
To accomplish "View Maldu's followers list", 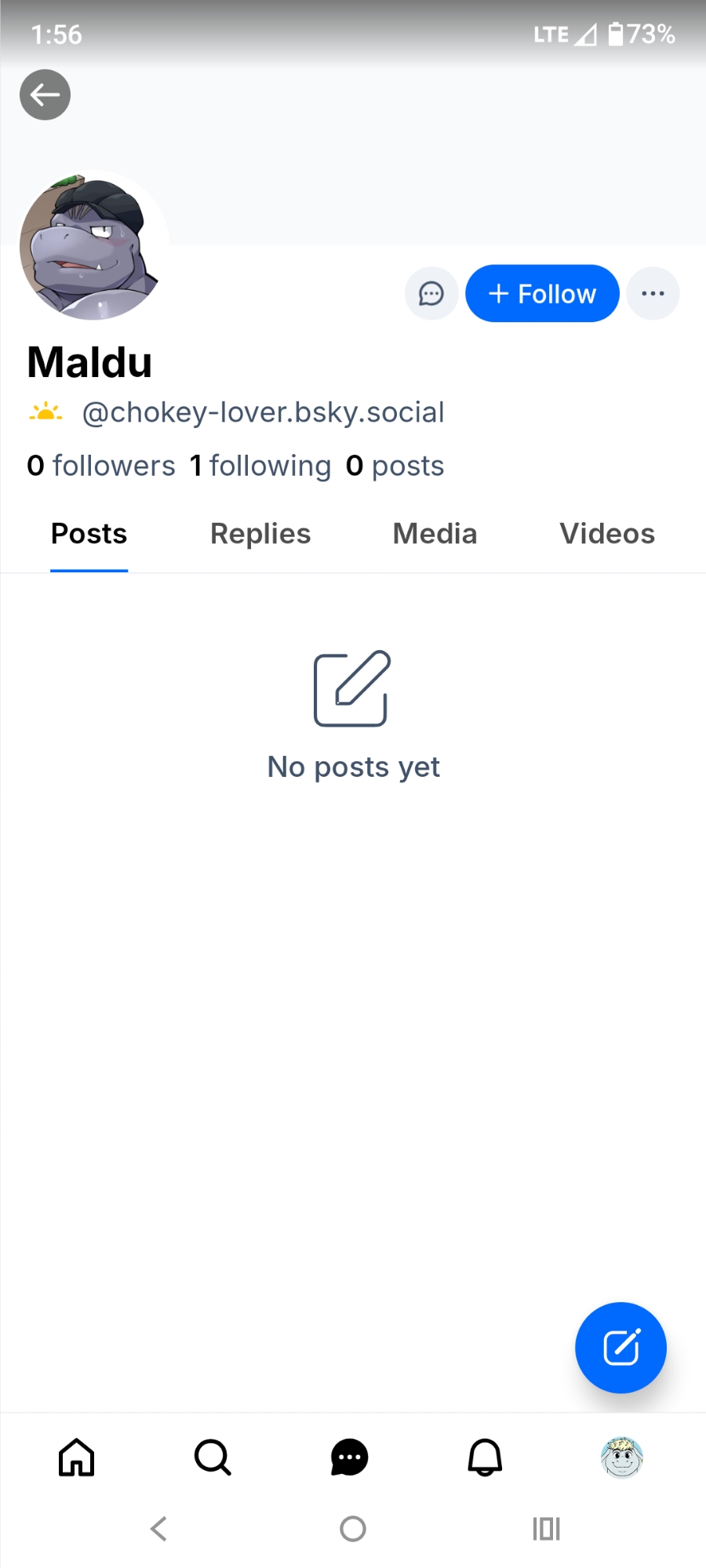I will pyautogui.click(x=101, y=466).
